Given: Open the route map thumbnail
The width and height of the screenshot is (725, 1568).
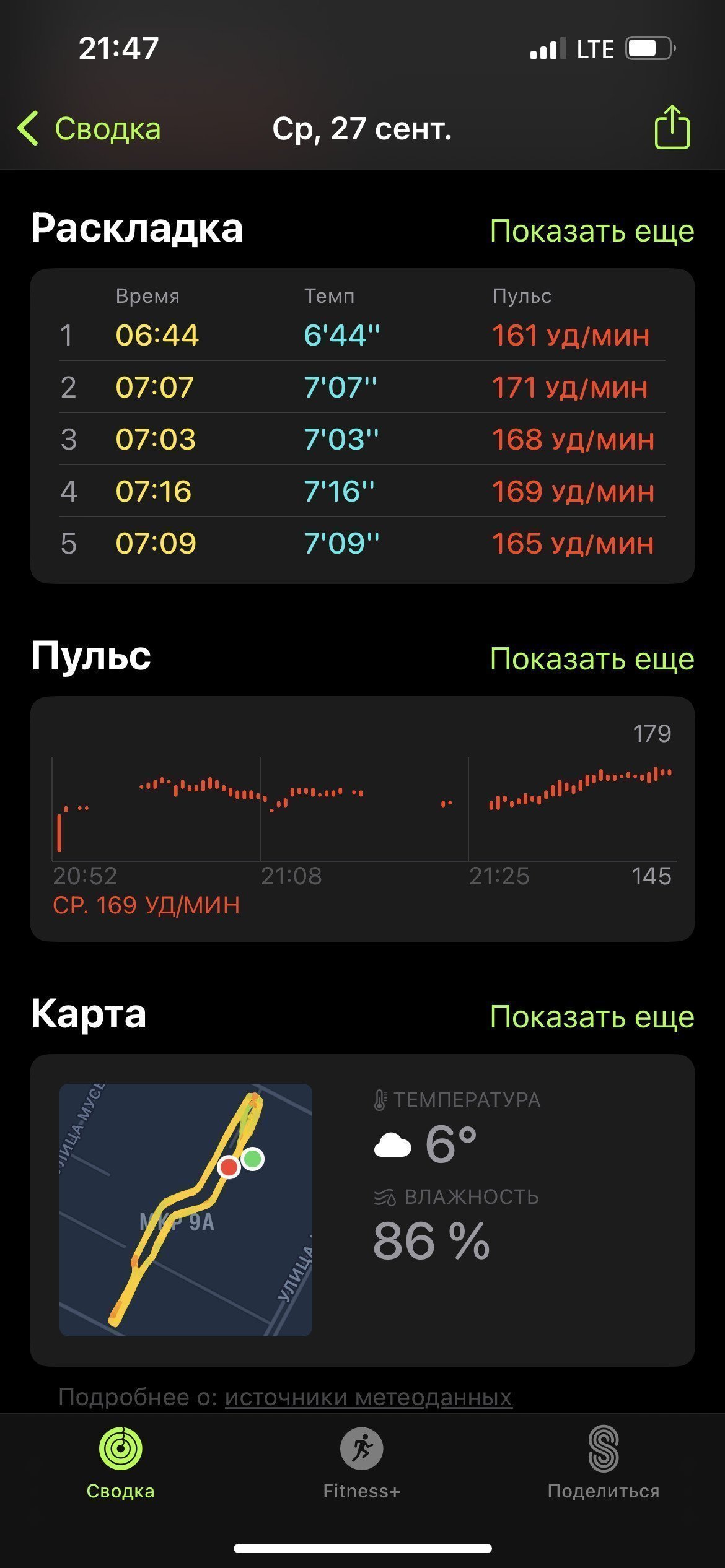Looking at the screenshot, I should (x=186, y=1210).
